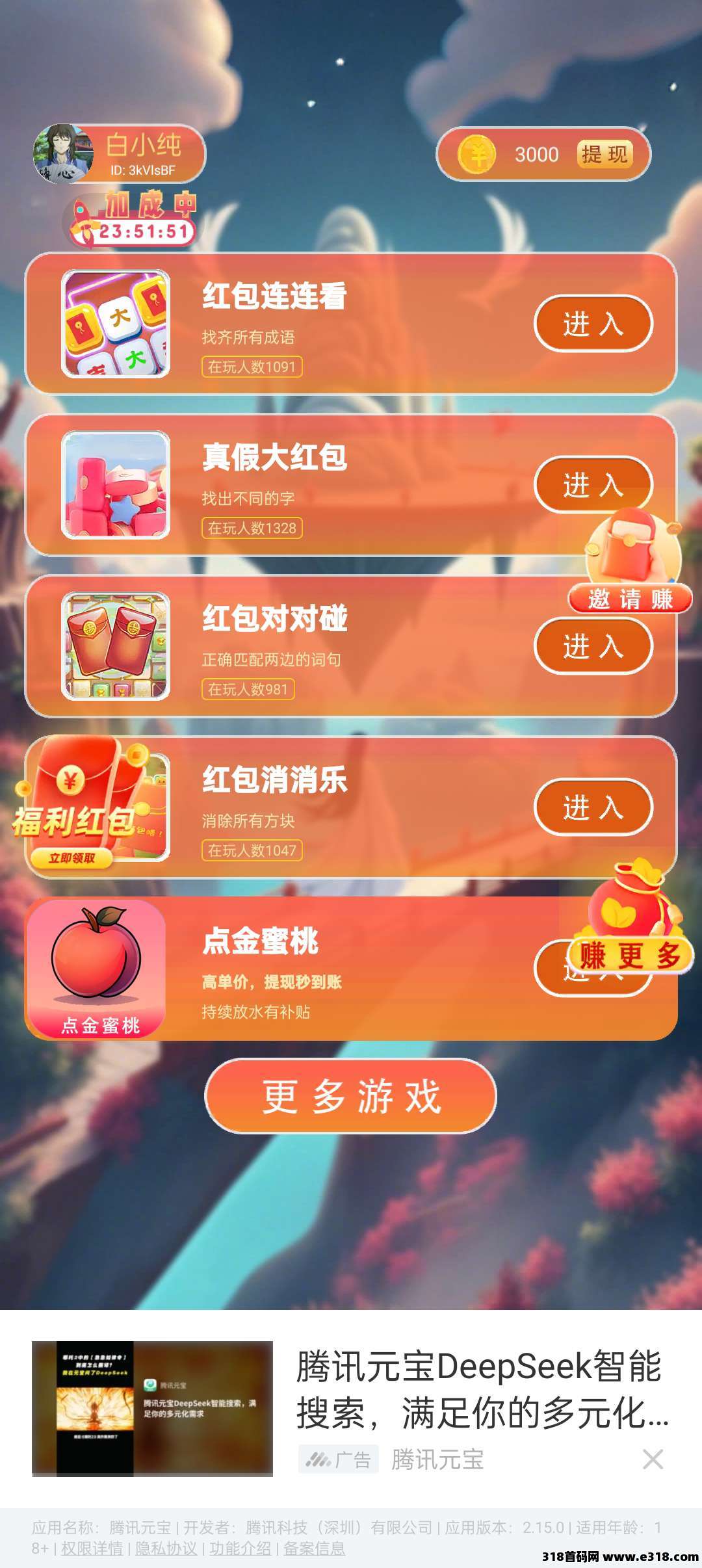This screenshot has width=702, height=1568.
Task: Open the 腾讯元宝 DeepSeek ad
Action: [x=351, y=1408]
